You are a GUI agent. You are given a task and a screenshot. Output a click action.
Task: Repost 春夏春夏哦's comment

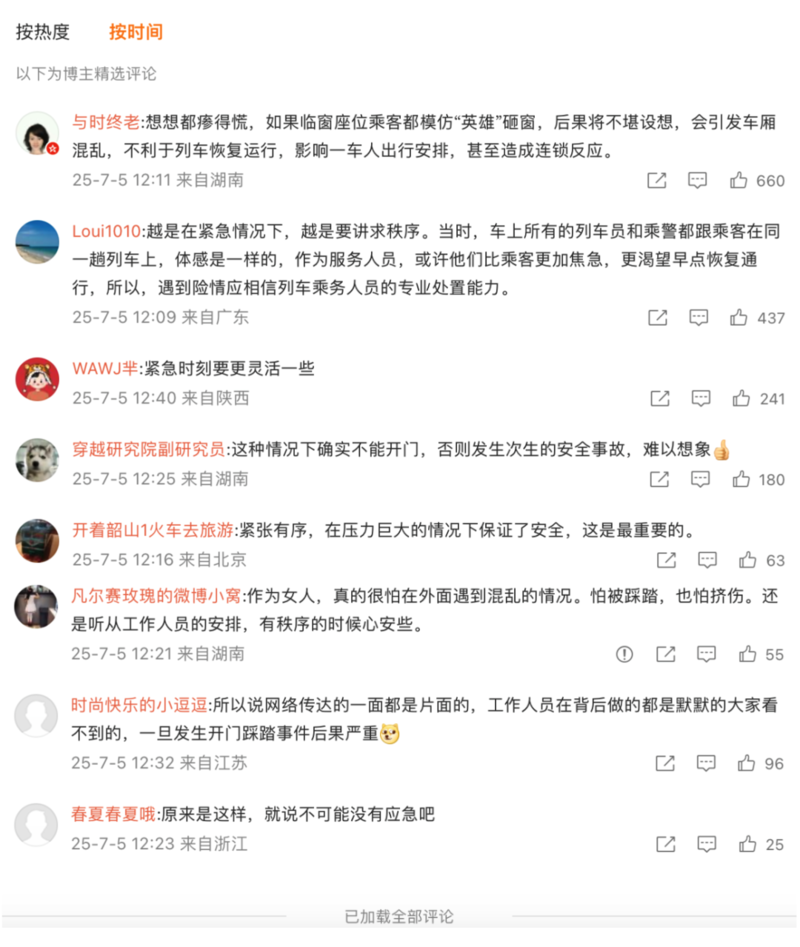(x=665, y=844)
